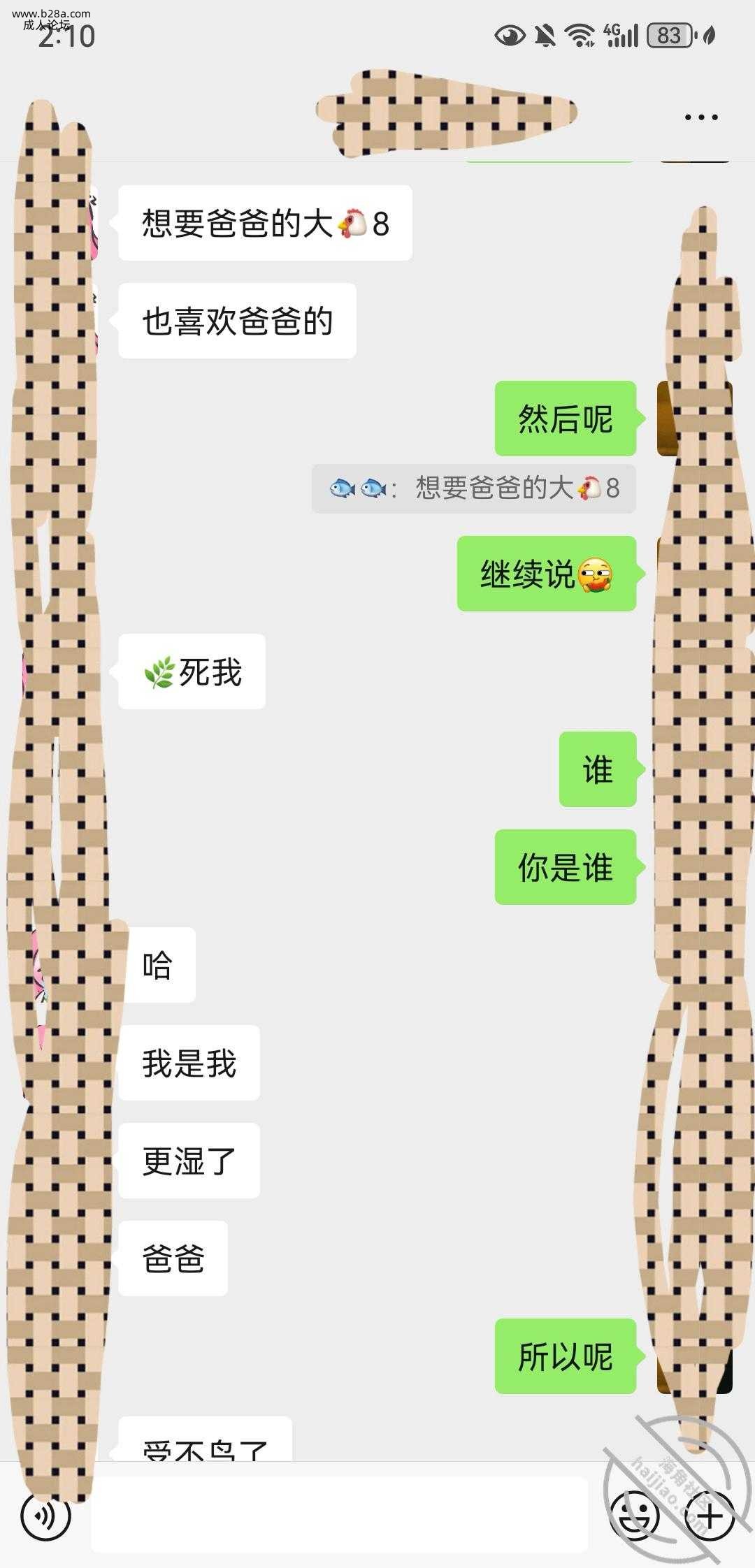The height and width of the screenshot is (1568, 755).
Task: Open the plus attachments menu
Action: tap(710, 1516)
